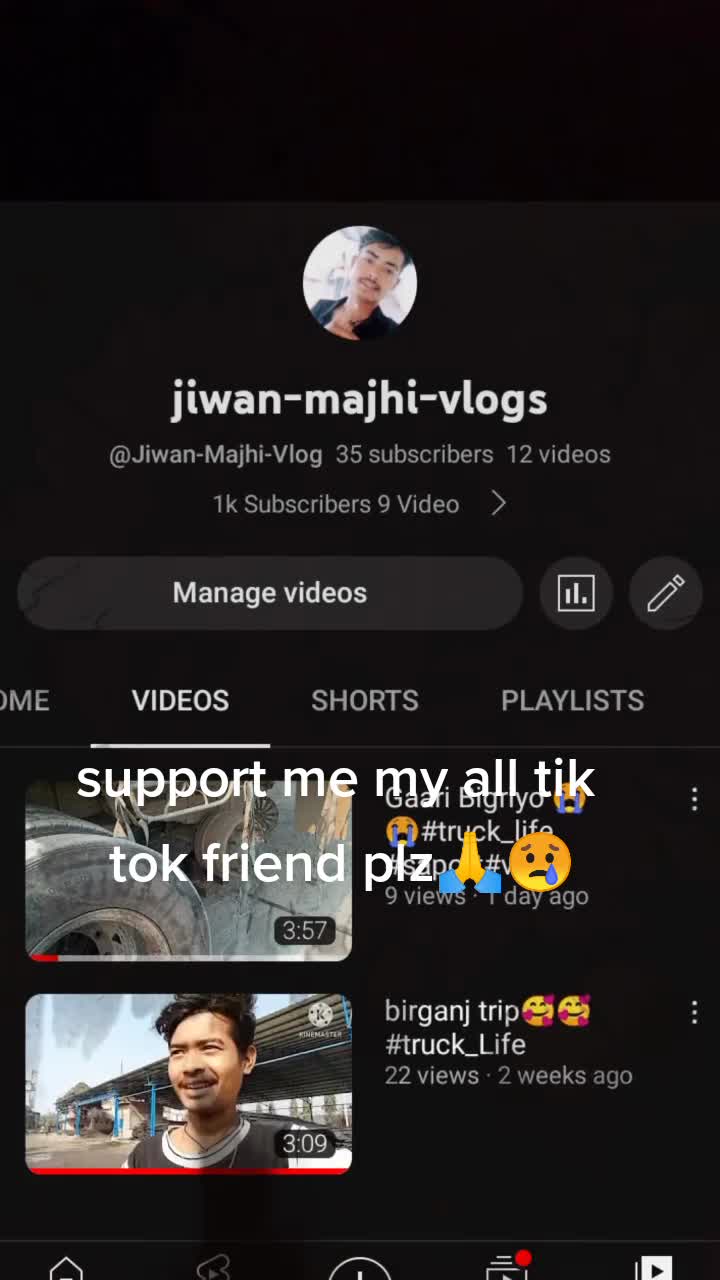
Task: Open the 3:57 truck tire video
Action: tap(188, 870)
